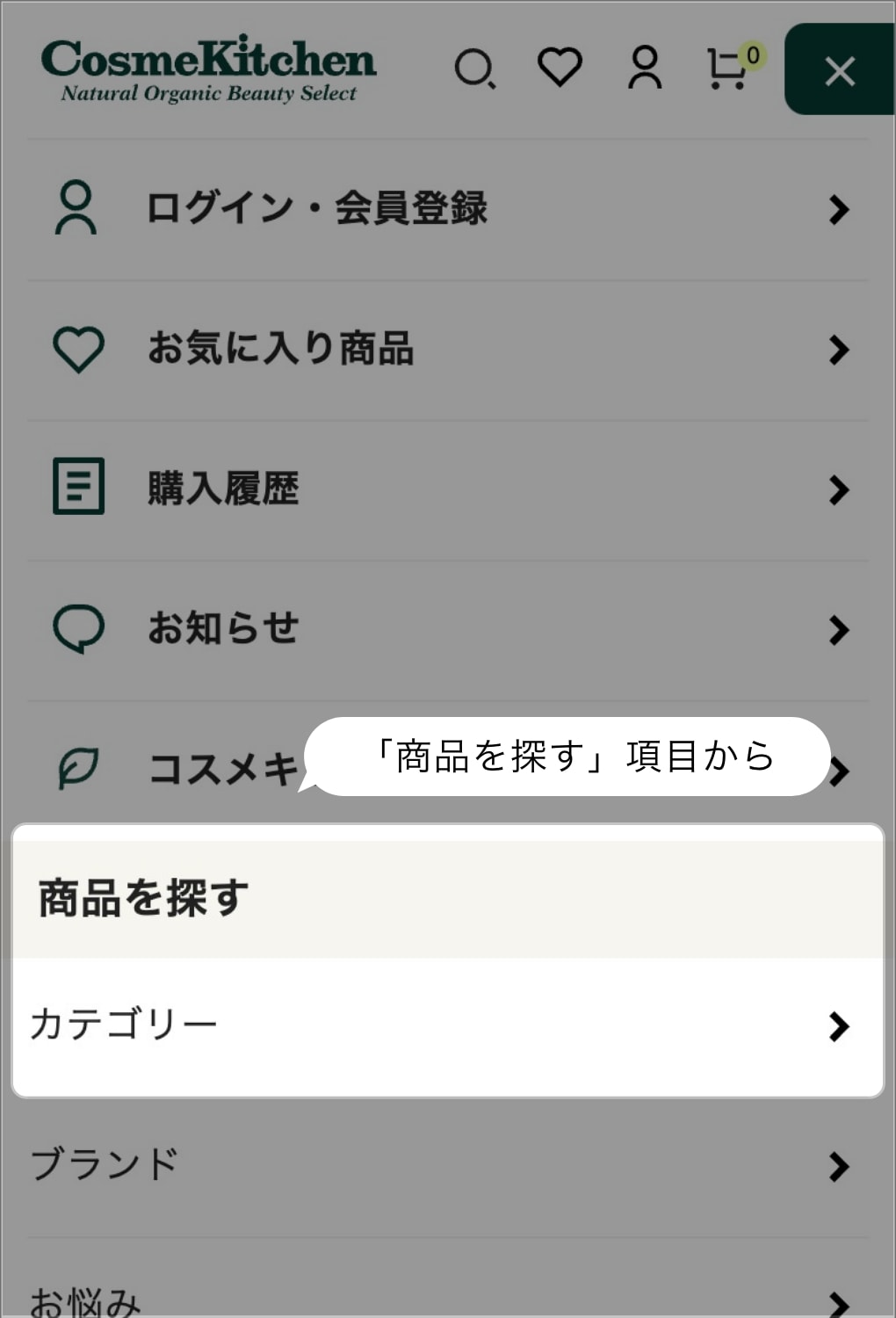
Task: Open the account icon in the header
Action: (645, 68)
